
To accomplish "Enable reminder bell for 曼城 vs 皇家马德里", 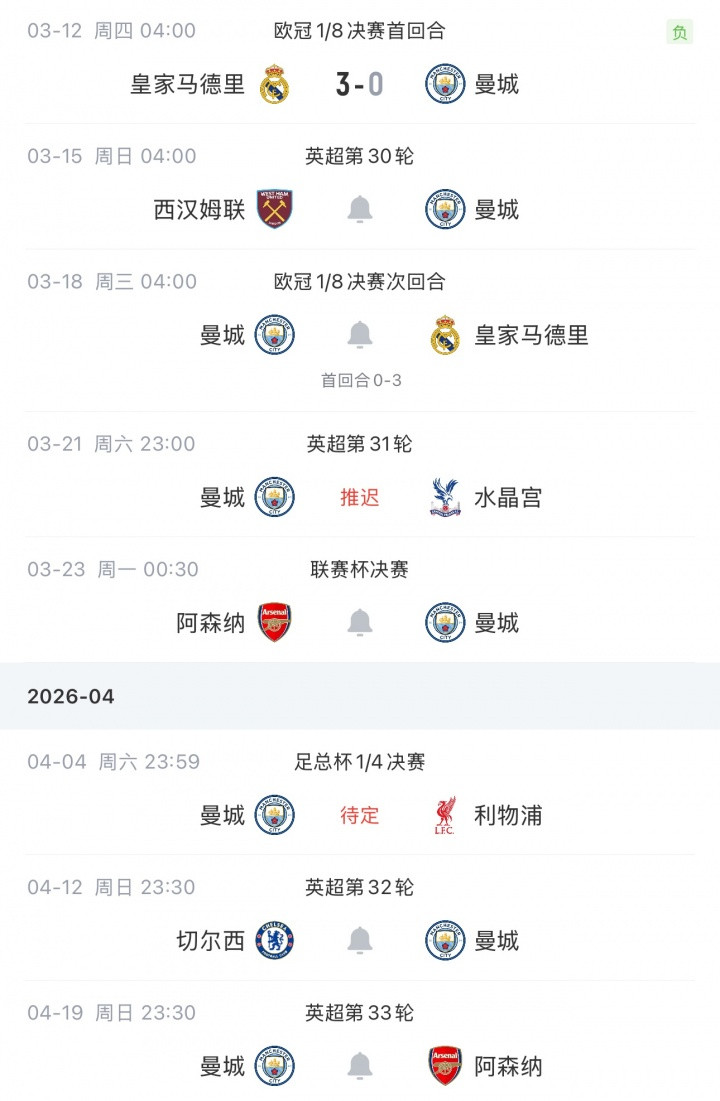I will pyautogui.click(x=360, y=335).
